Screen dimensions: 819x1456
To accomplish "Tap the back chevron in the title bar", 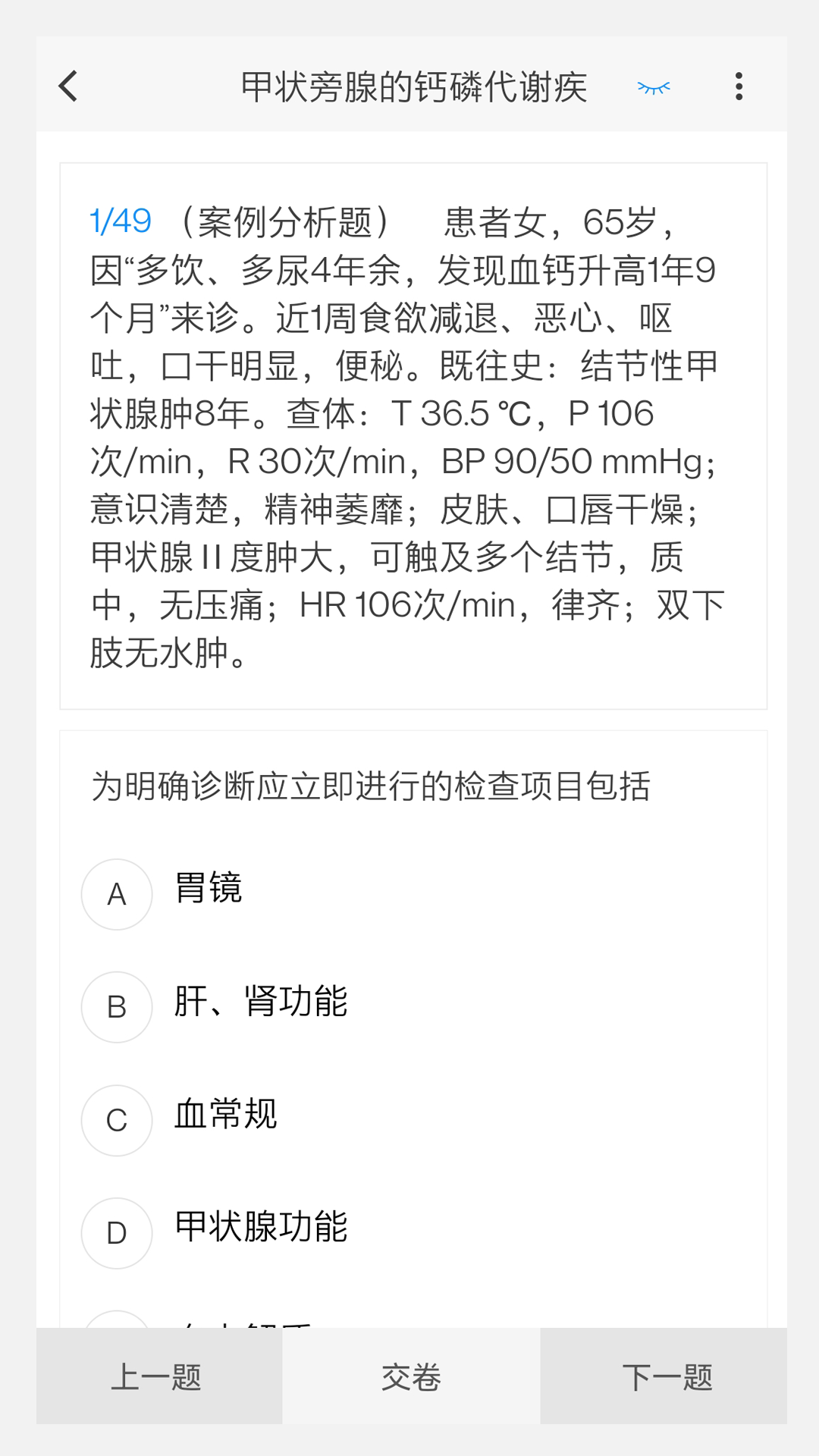I will 68,86.
